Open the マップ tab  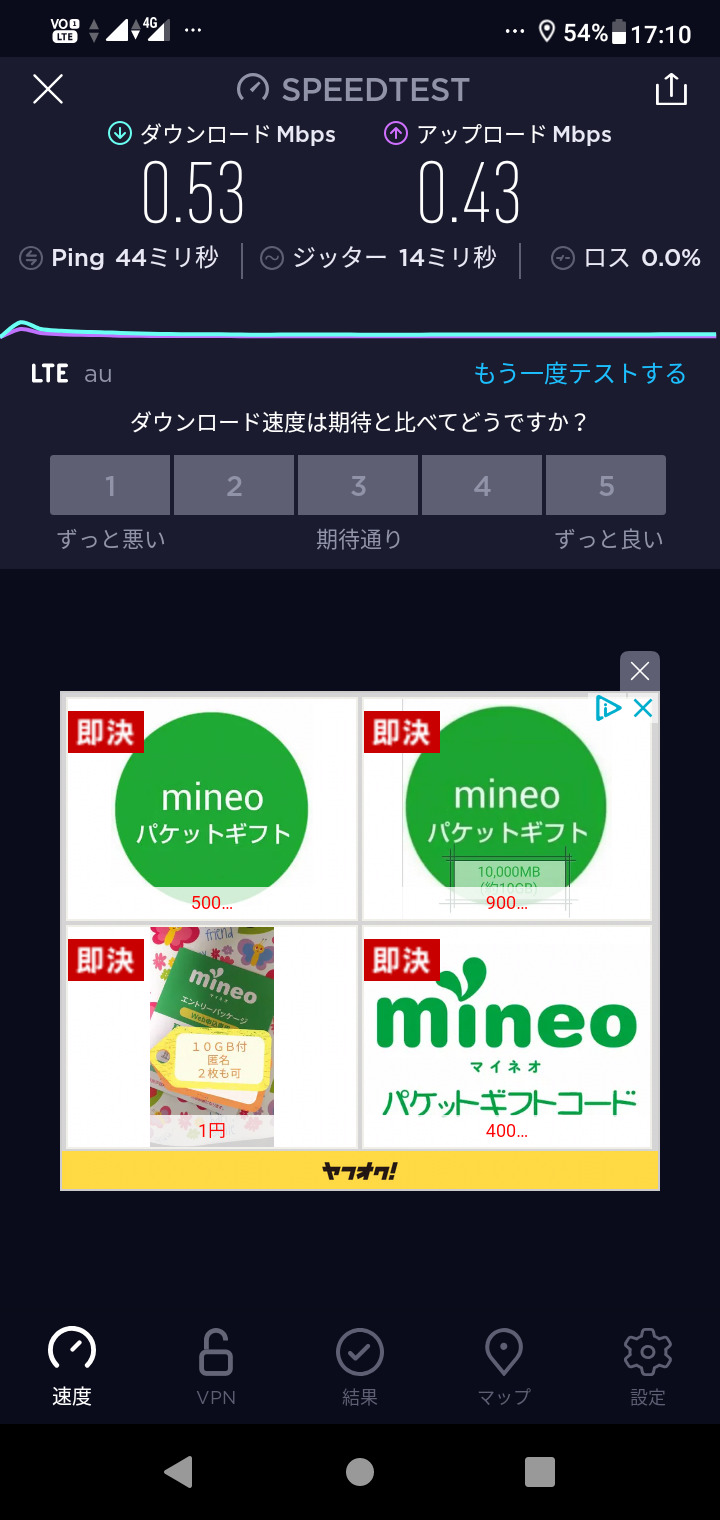coord(504,1366)
